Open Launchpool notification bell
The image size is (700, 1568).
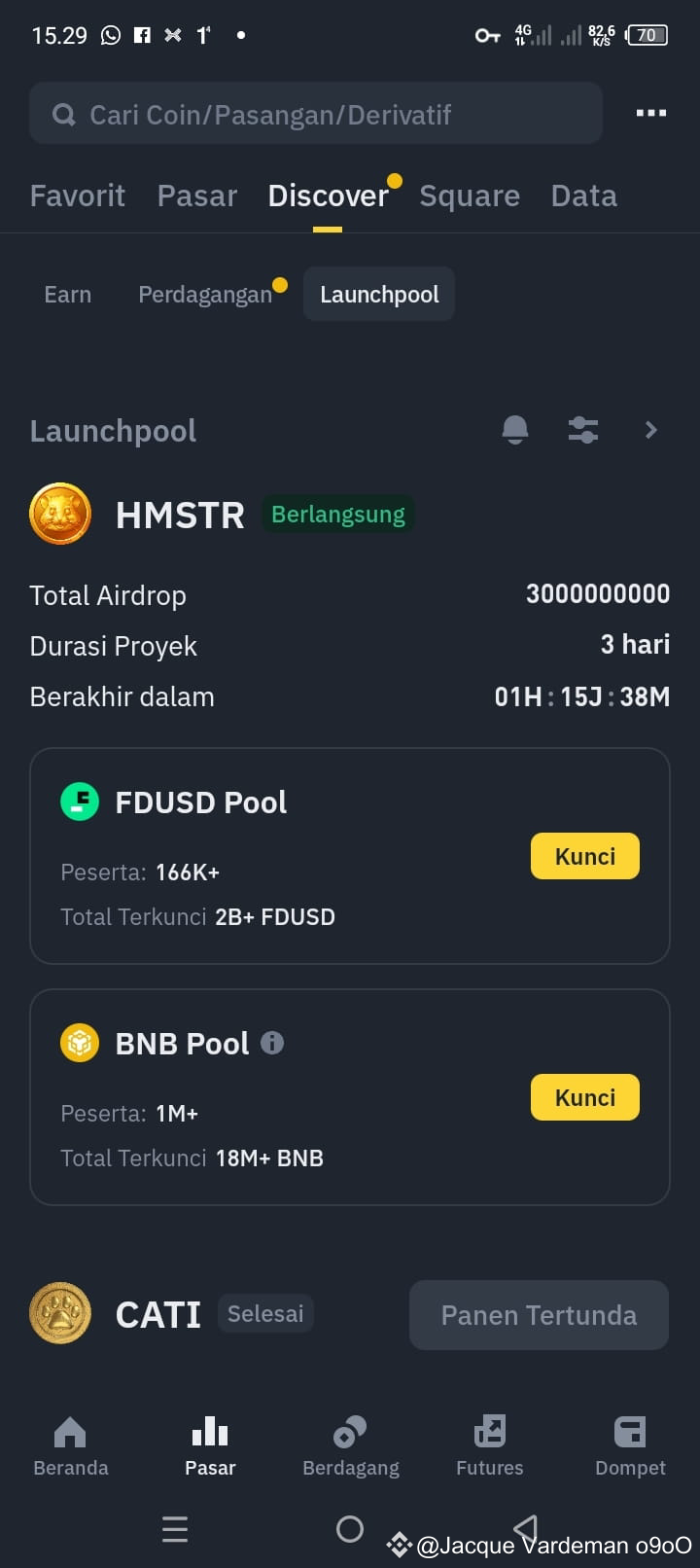pos(515,429)
